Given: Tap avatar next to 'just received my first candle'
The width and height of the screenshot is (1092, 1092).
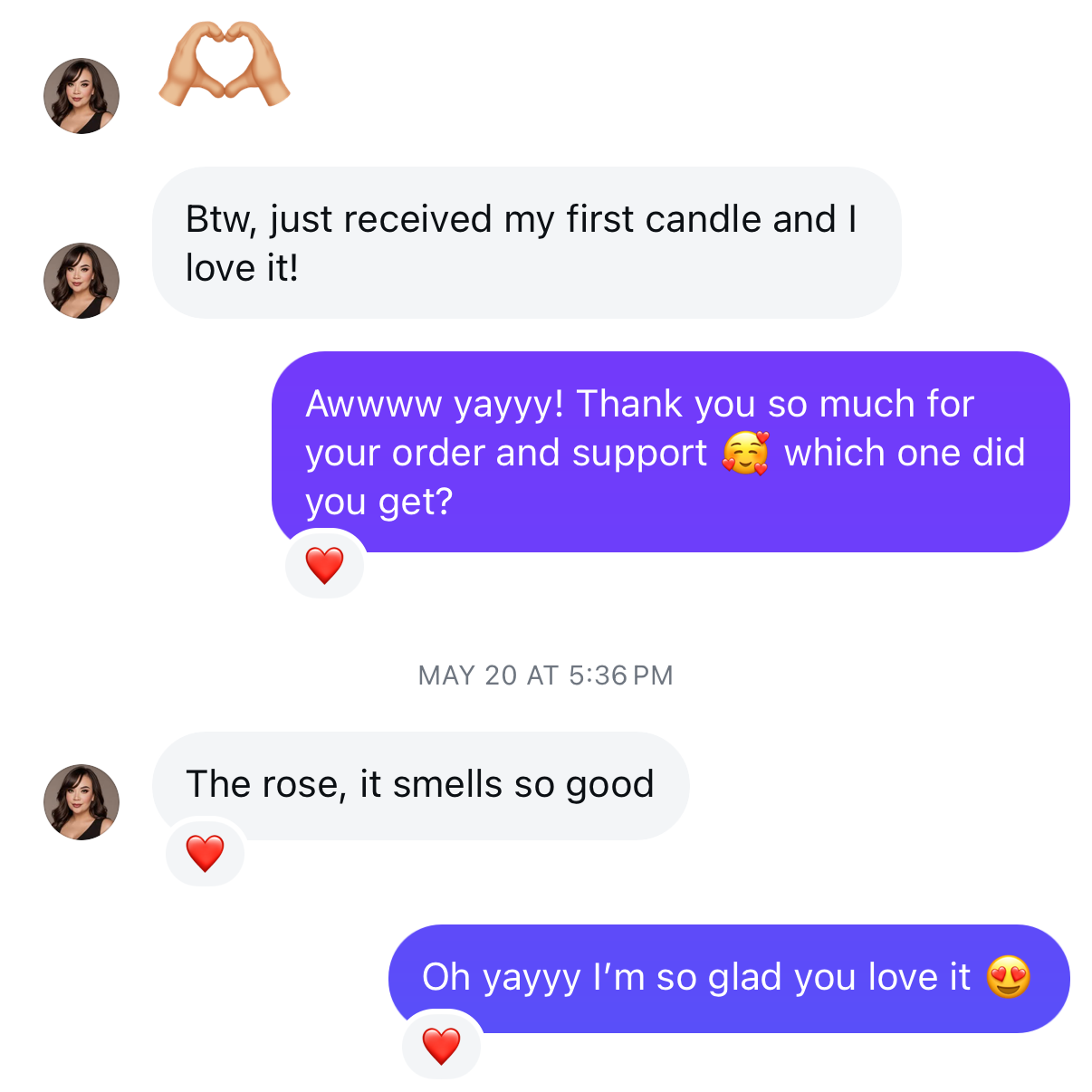Looking at the screenshot, I should tap(81, 280).
